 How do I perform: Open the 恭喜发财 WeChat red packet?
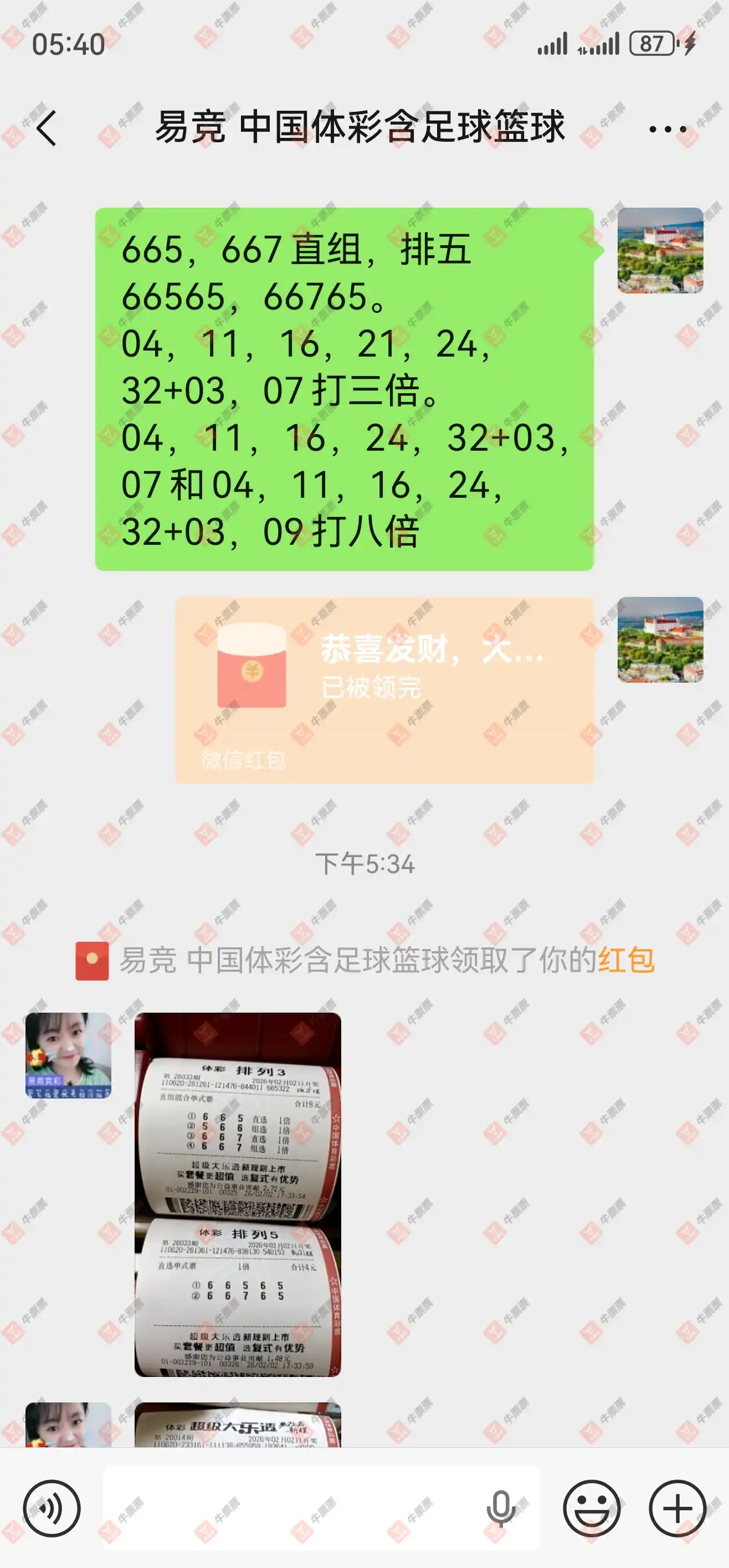[x=384, y=689]
